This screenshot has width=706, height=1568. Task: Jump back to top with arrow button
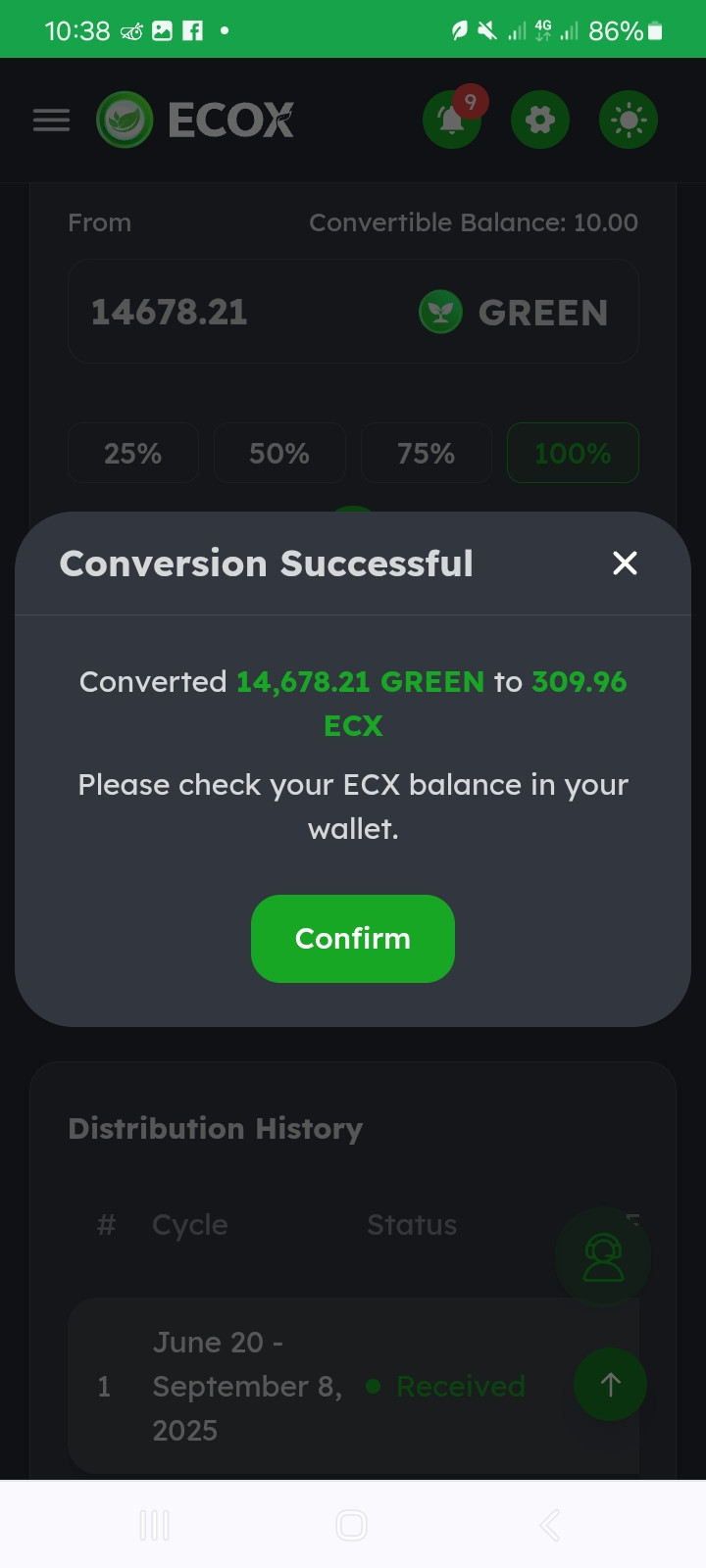coord(610,1385)
